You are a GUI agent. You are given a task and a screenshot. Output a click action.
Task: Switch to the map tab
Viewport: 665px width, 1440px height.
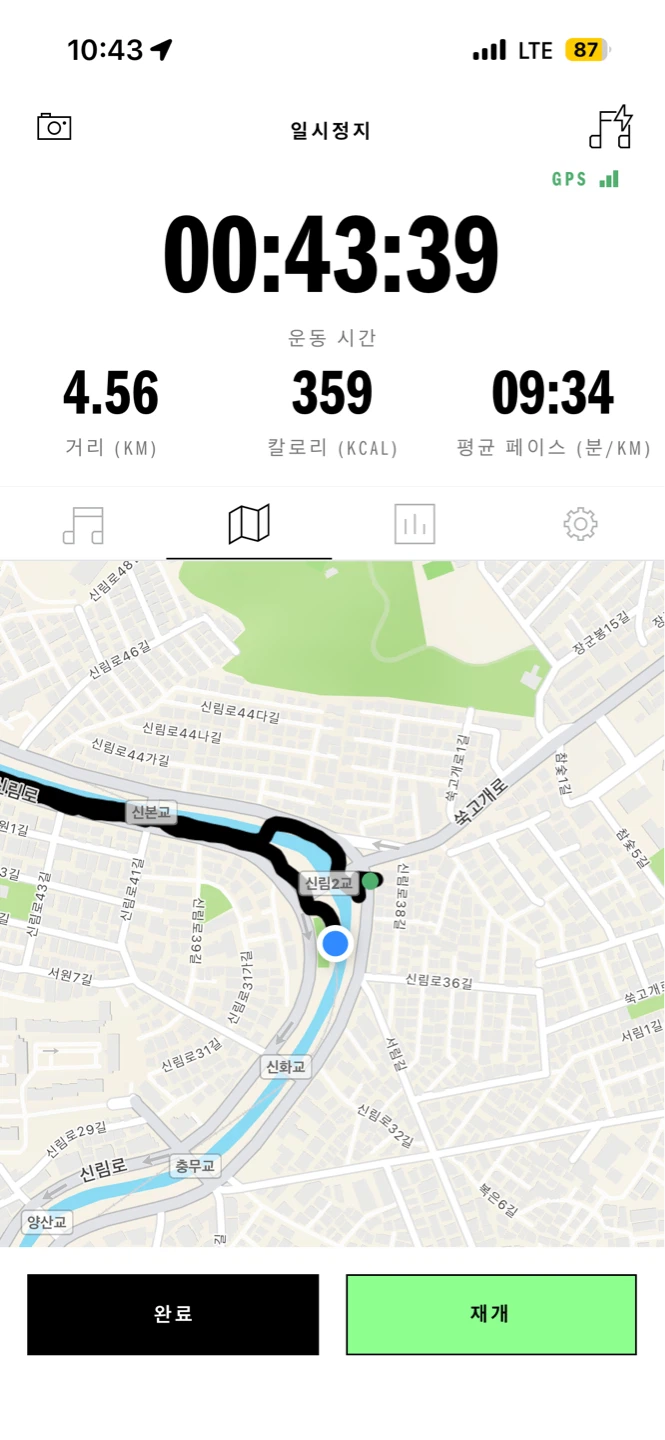249,523
